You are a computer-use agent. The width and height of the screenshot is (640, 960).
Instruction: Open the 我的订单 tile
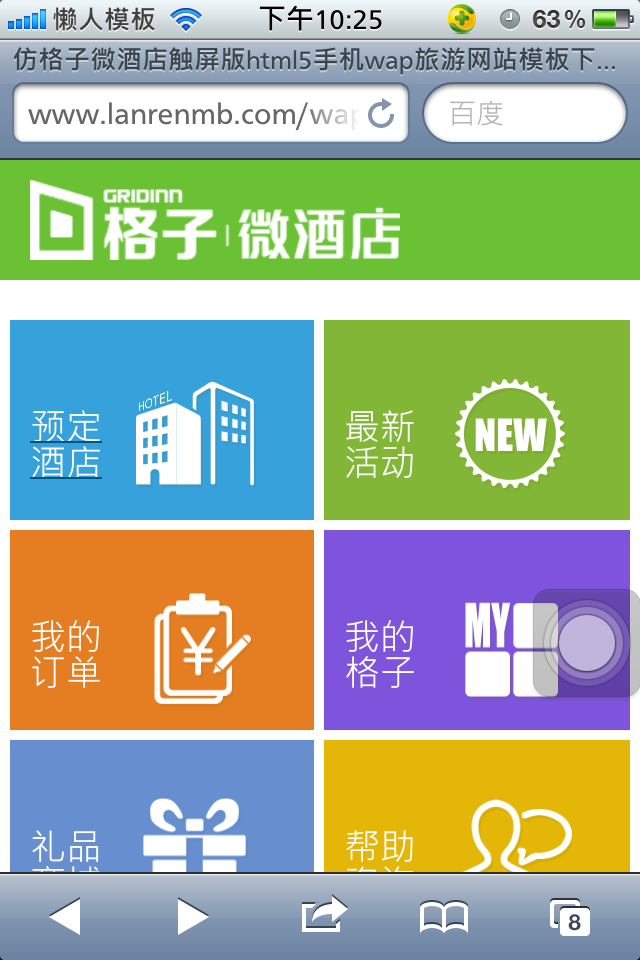(x=162, y=630)
